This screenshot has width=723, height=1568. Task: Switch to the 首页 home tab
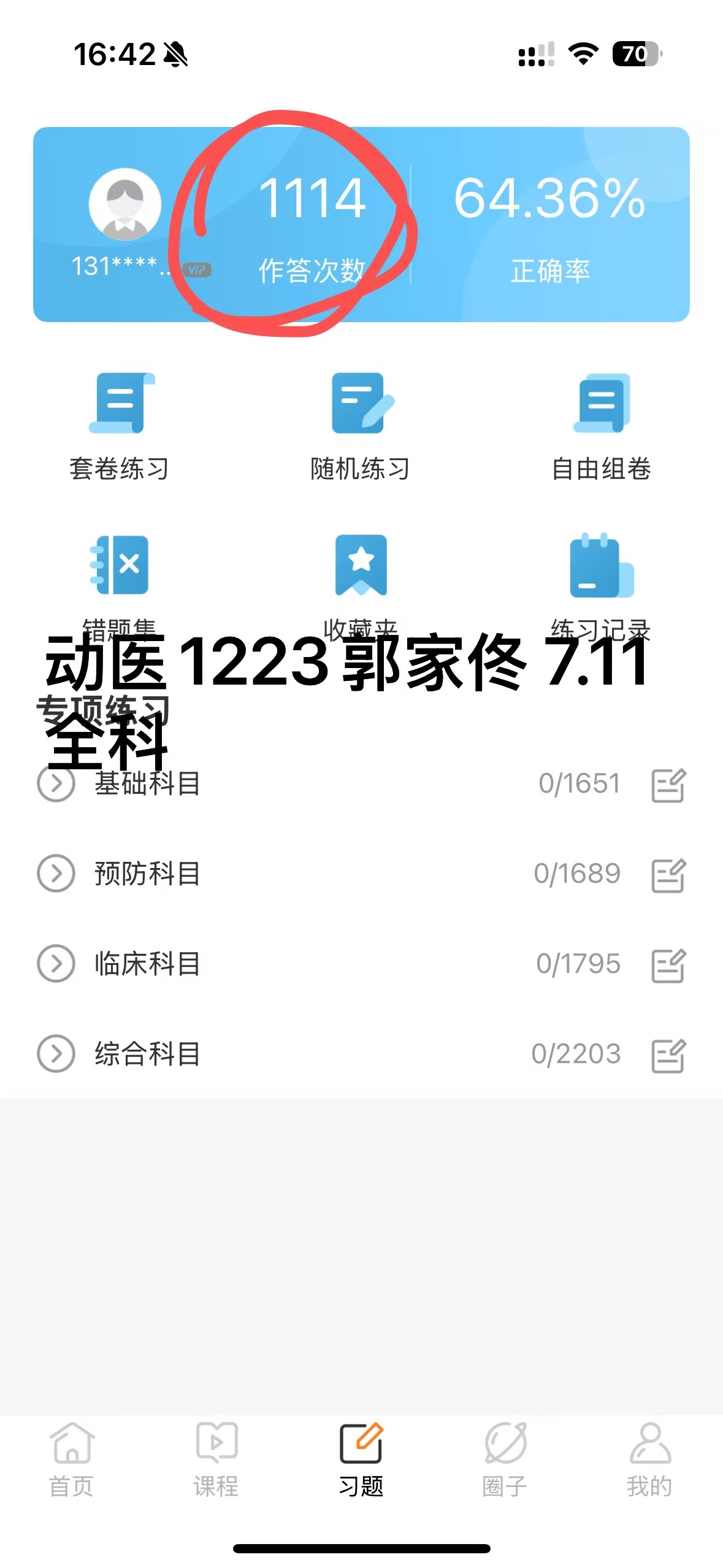coord(72,1459)
